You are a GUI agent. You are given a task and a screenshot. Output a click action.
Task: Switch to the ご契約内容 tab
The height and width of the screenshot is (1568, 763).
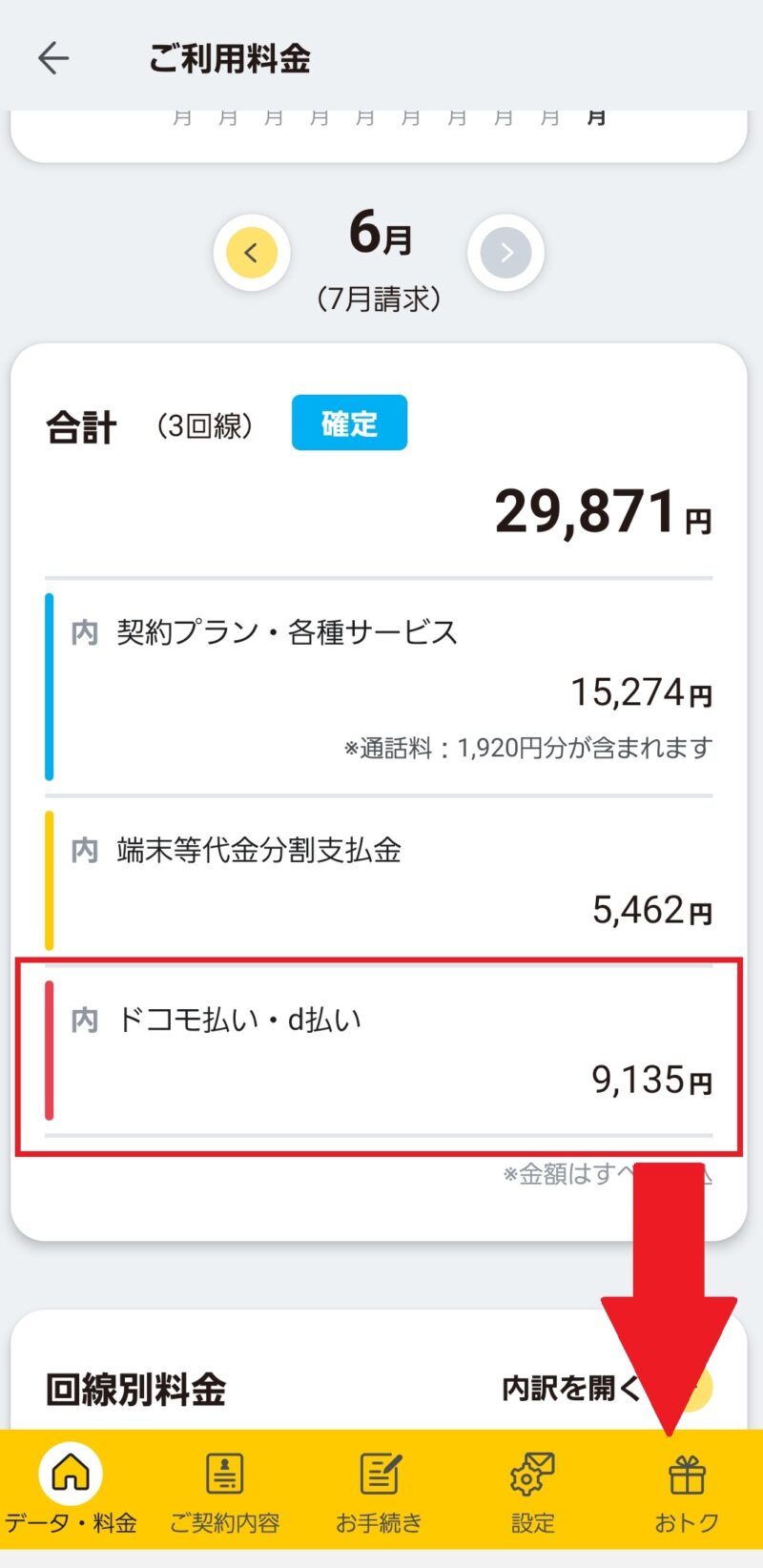(225, 1490)
